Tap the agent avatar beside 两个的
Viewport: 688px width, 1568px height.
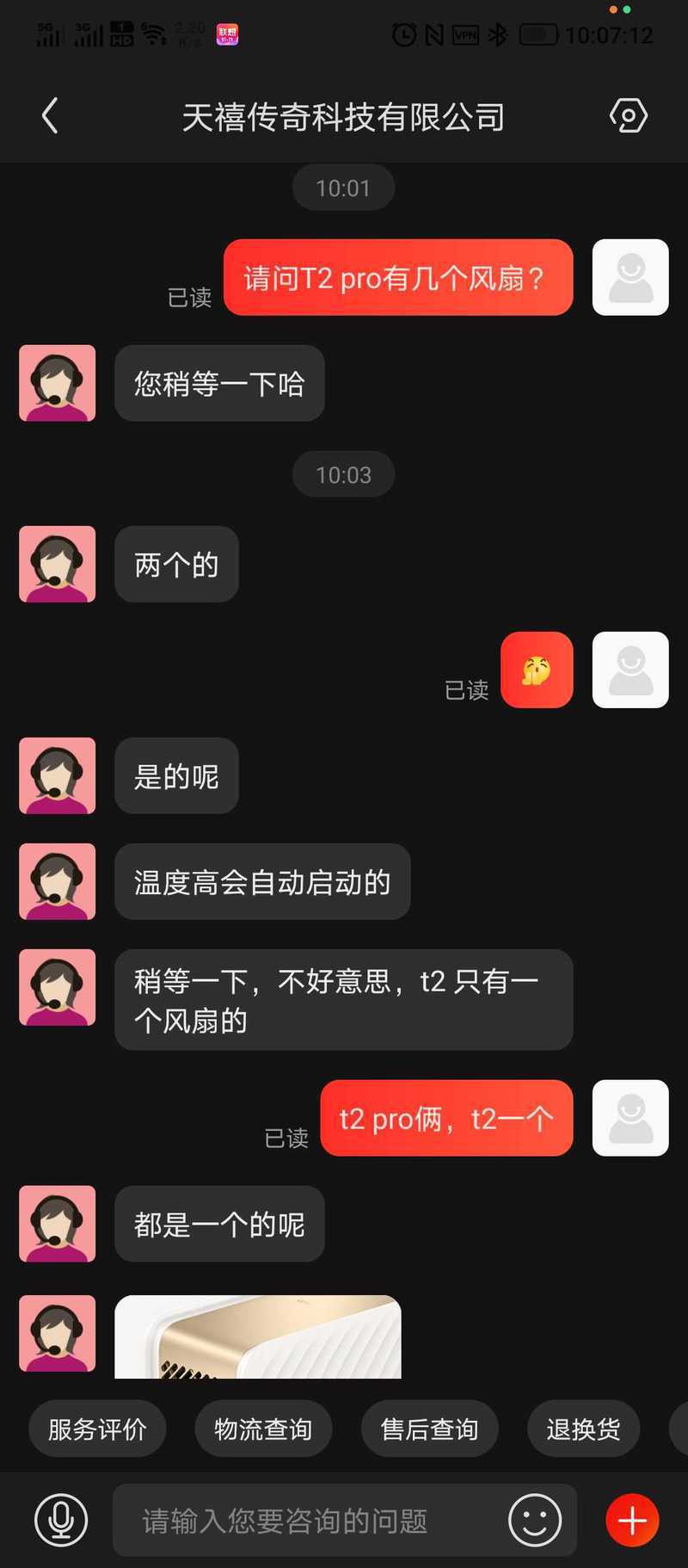[x=58, y=565]
